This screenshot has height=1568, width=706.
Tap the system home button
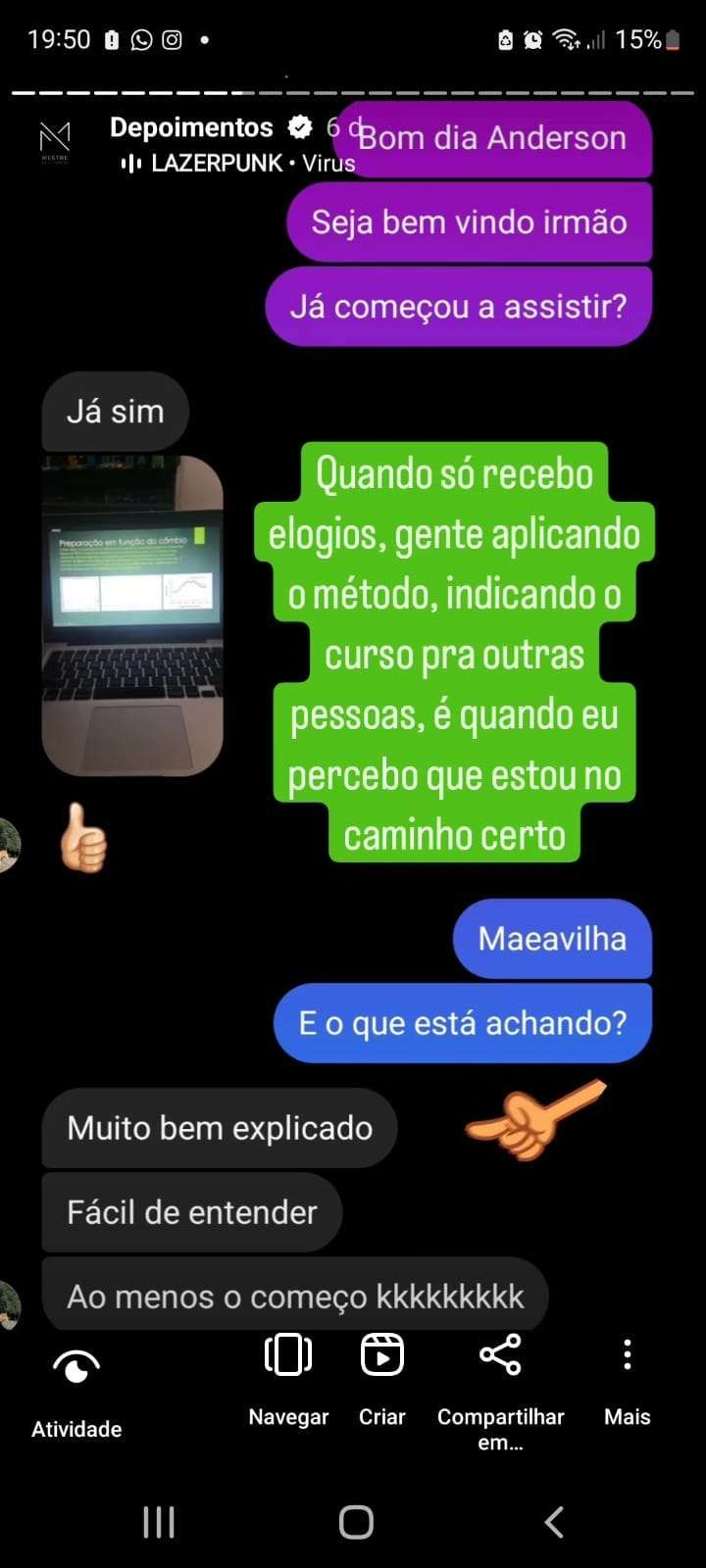point(356,1522)
